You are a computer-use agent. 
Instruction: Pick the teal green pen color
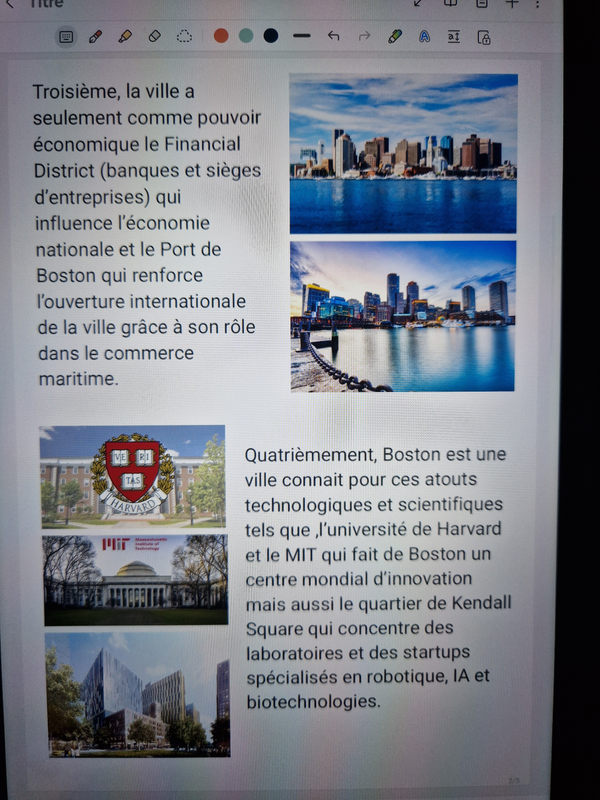[246, 36]
